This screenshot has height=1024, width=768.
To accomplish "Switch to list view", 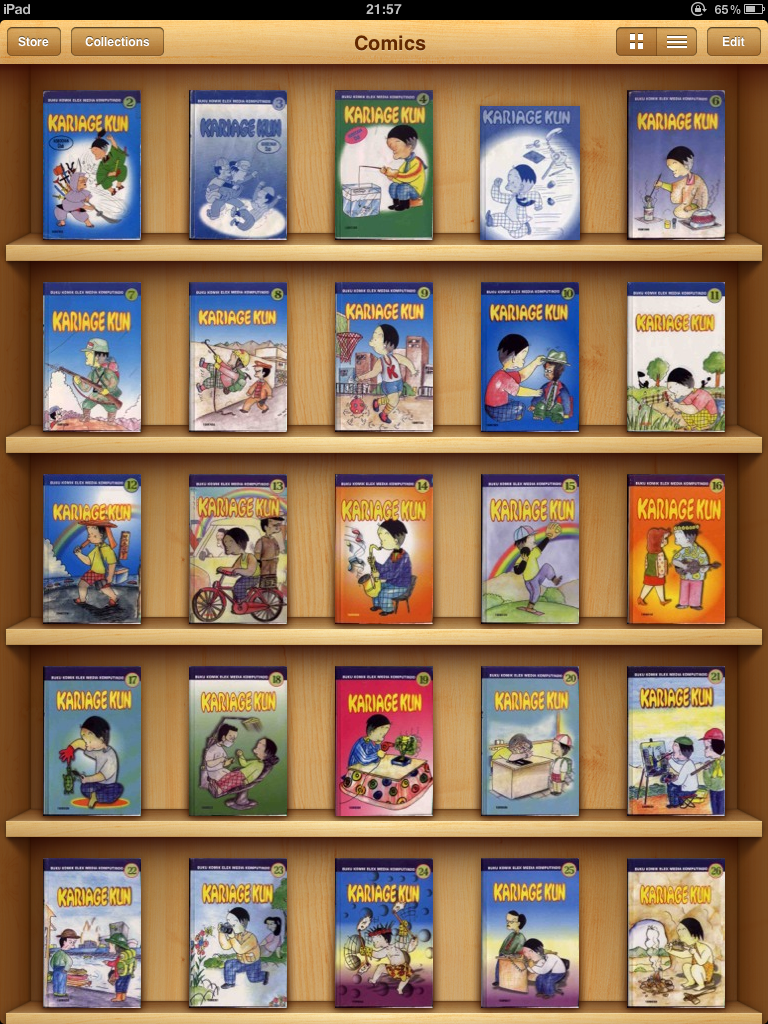I will 677,42.
